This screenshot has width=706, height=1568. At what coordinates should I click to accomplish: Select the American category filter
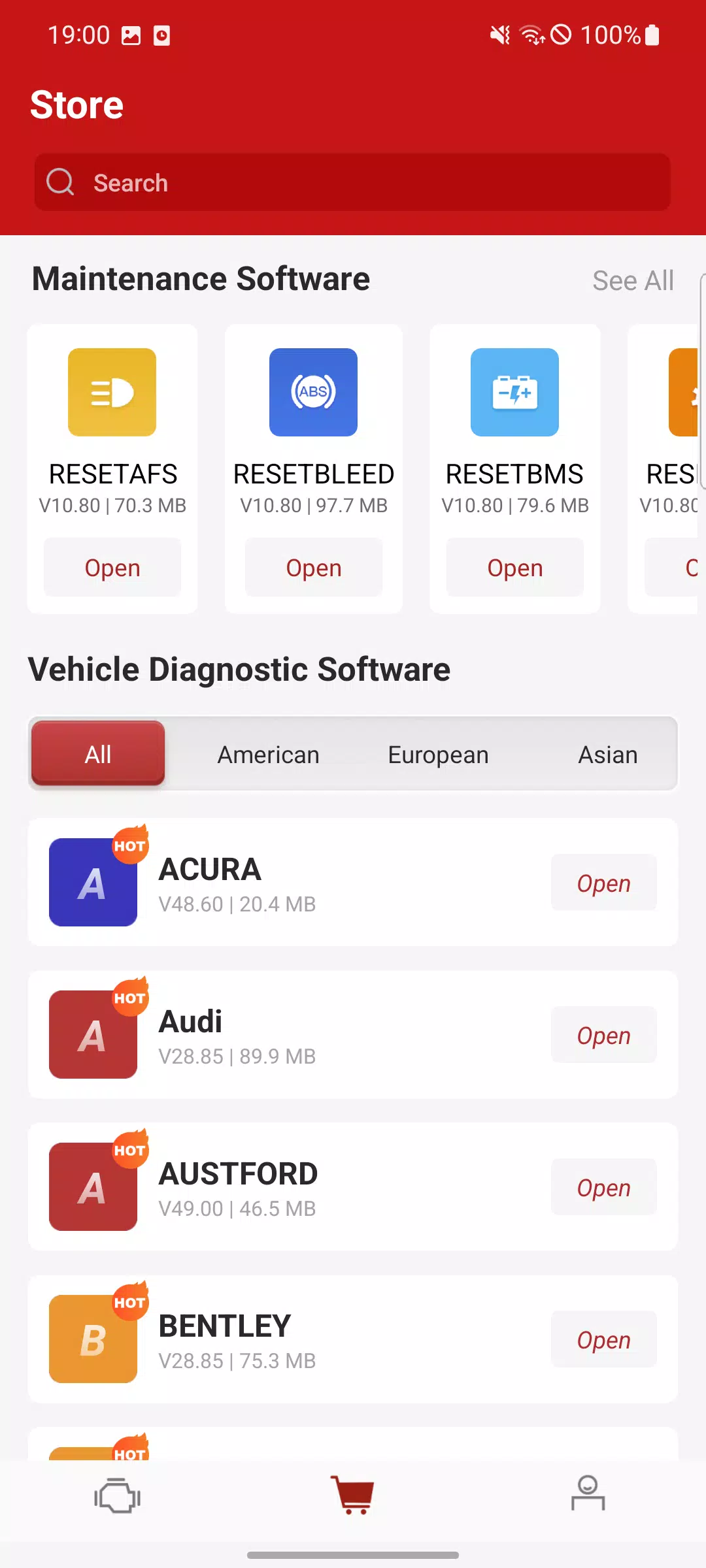(x=267, y=754)
